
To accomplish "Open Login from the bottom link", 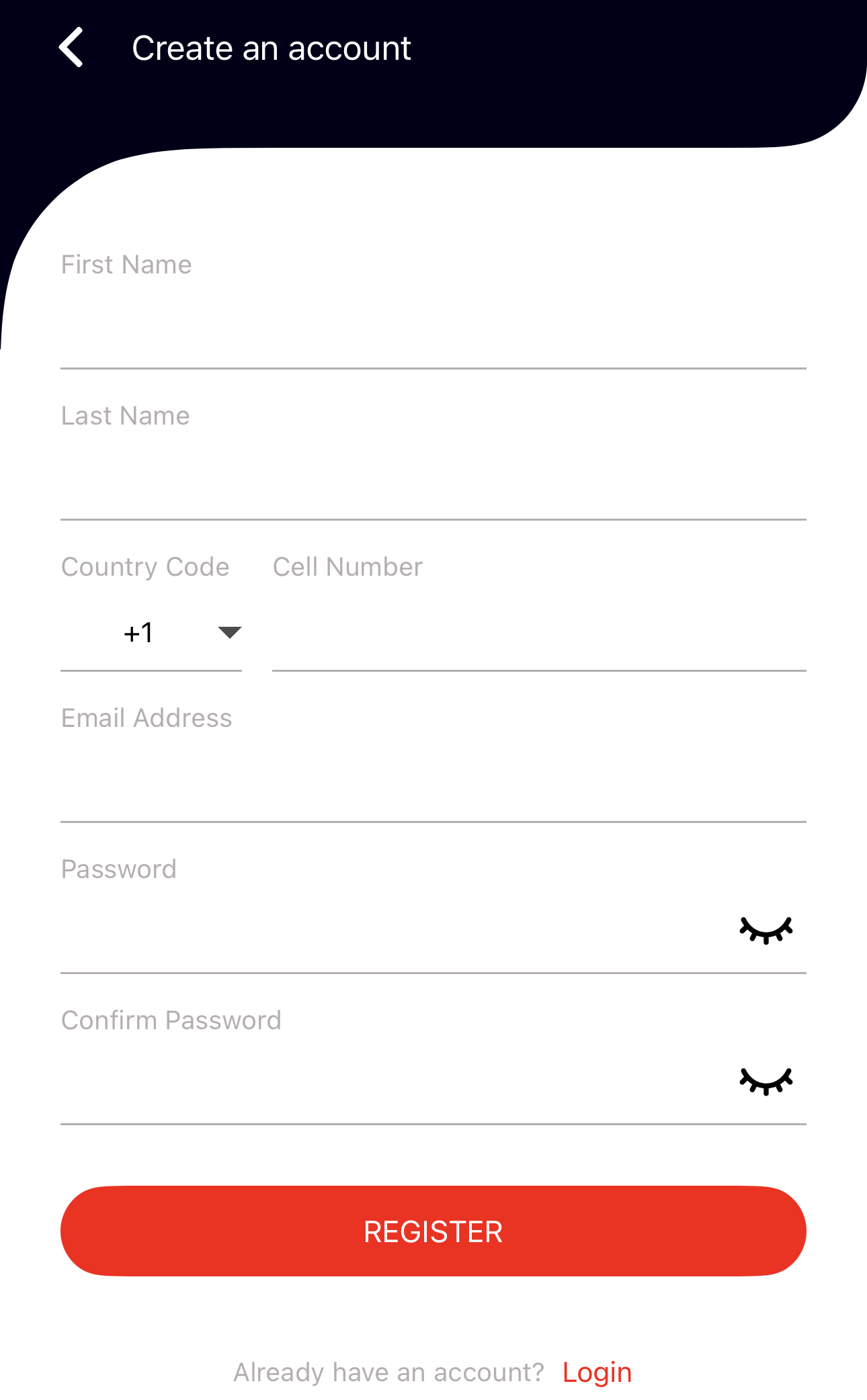I will [596, 1372].
